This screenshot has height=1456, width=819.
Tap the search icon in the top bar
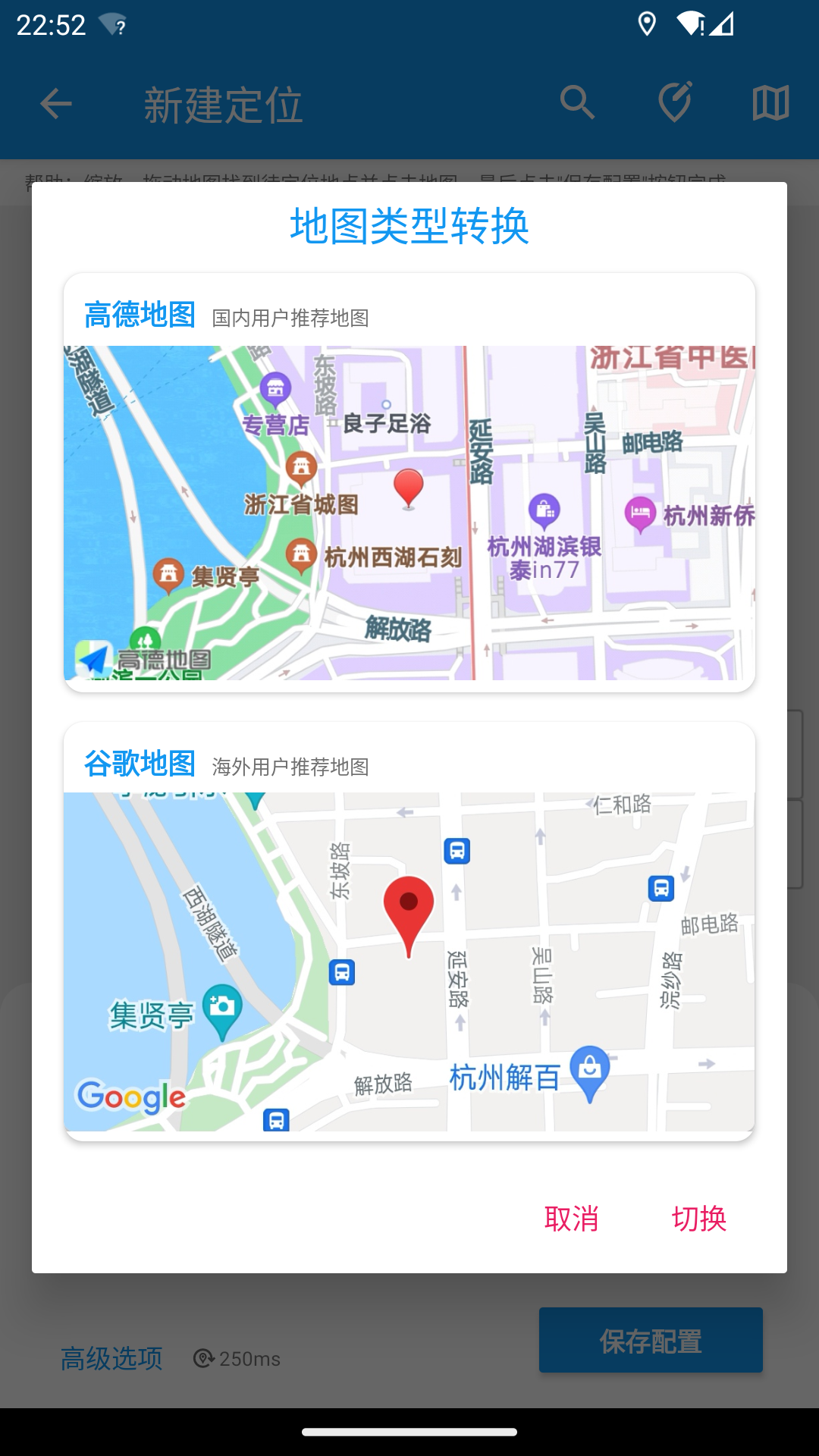click(578, 102)
